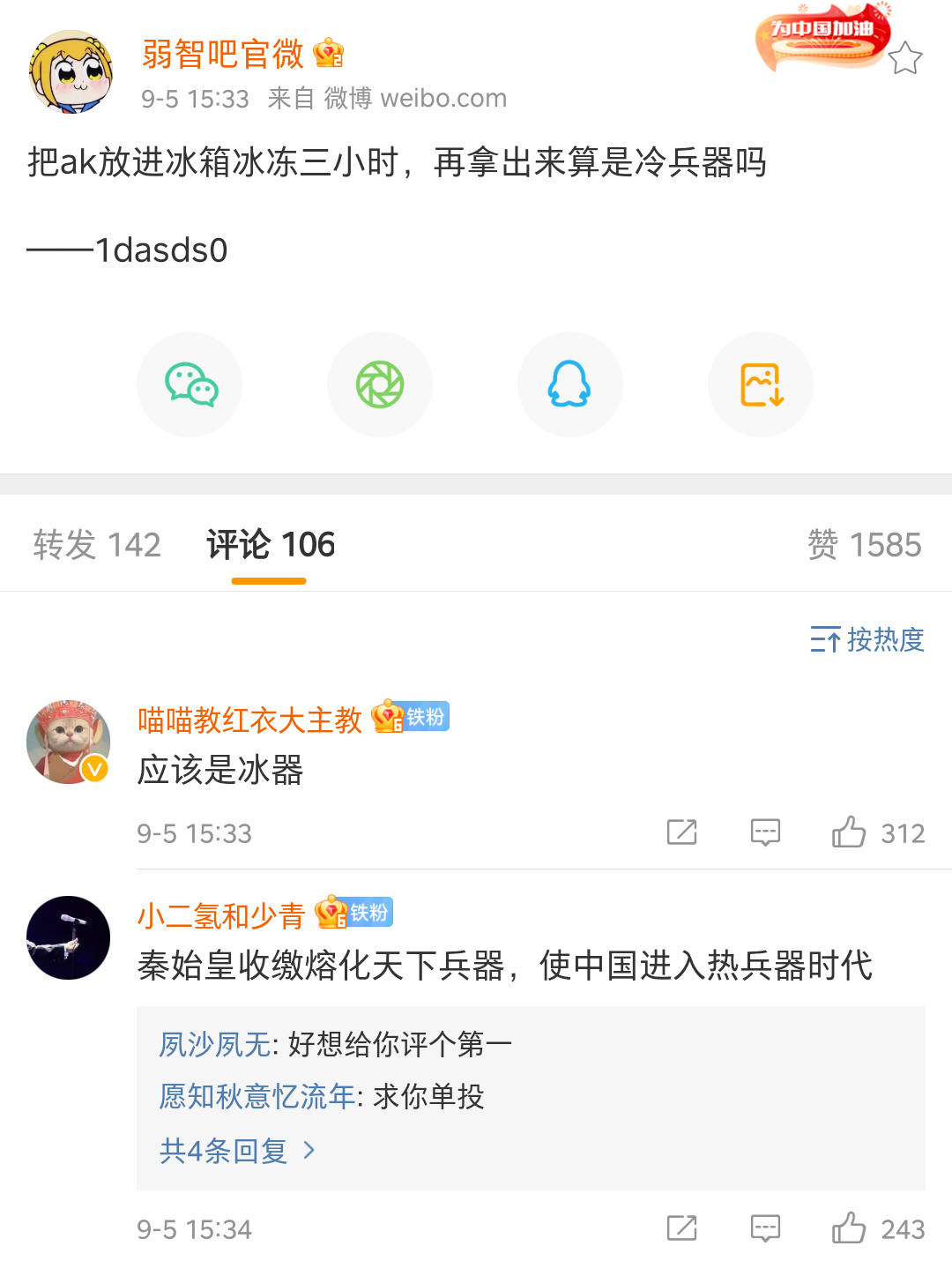The image size is (952, 1261).
Task: Select 评论 106 tab
Action: [270, 545]
